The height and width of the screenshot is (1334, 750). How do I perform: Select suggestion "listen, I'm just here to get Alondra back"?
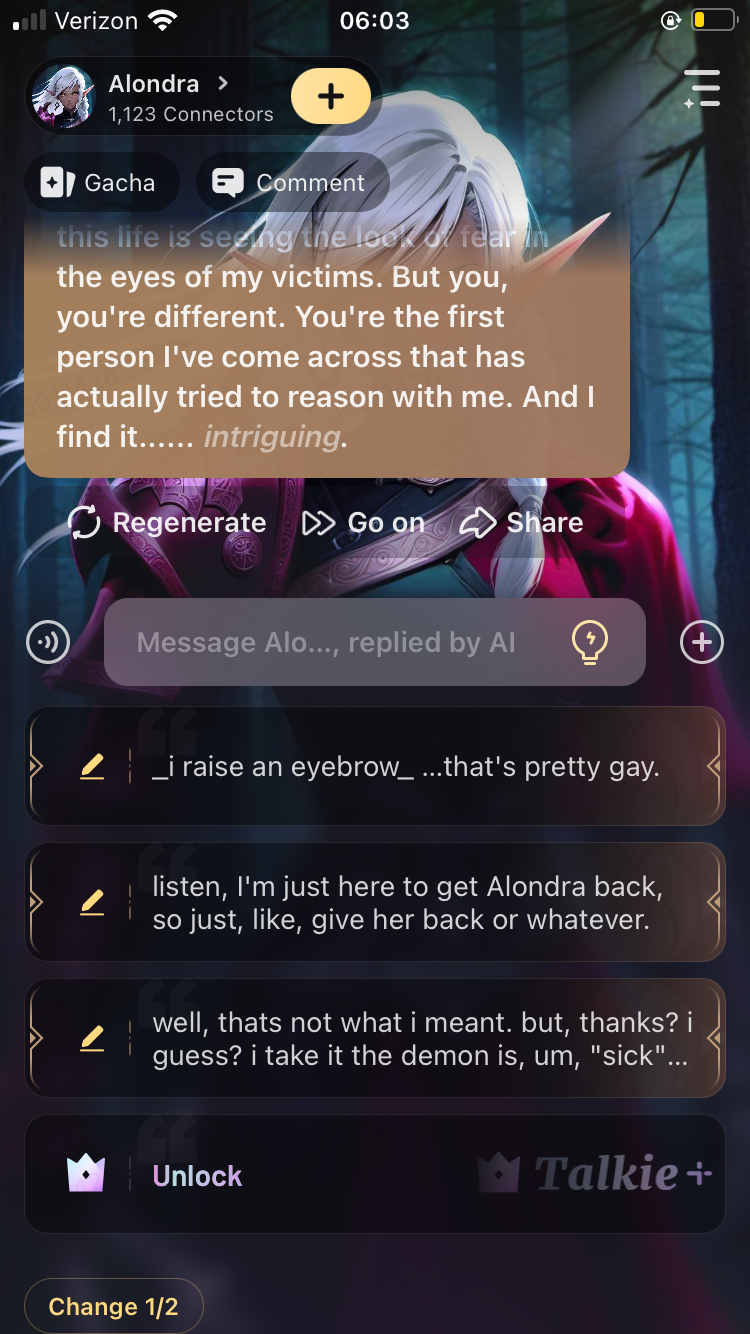(x=405, y=903)
